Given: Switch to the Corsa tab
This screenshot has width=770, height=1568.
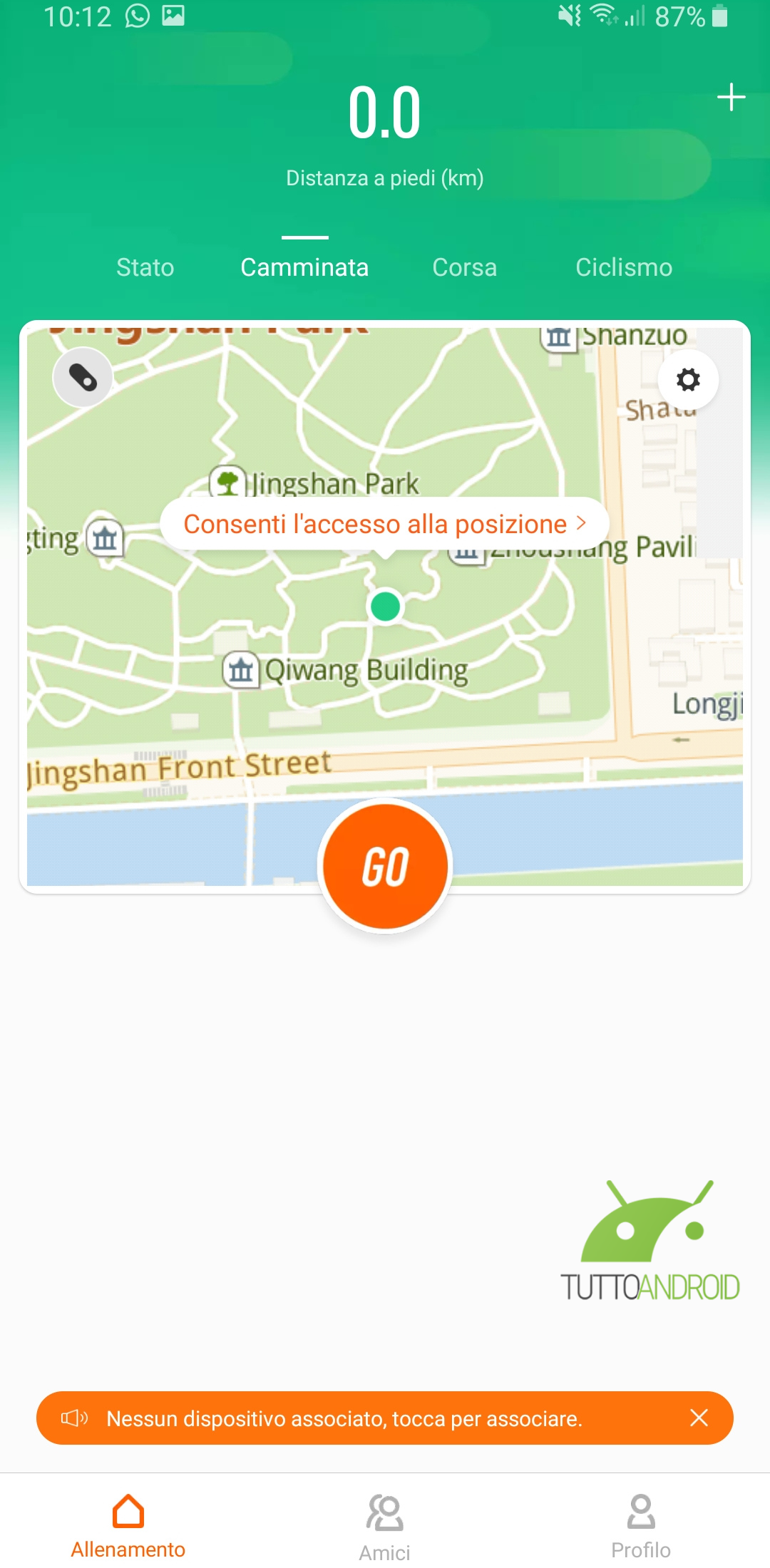Looking at the screenshot, I should coord(464,267).
